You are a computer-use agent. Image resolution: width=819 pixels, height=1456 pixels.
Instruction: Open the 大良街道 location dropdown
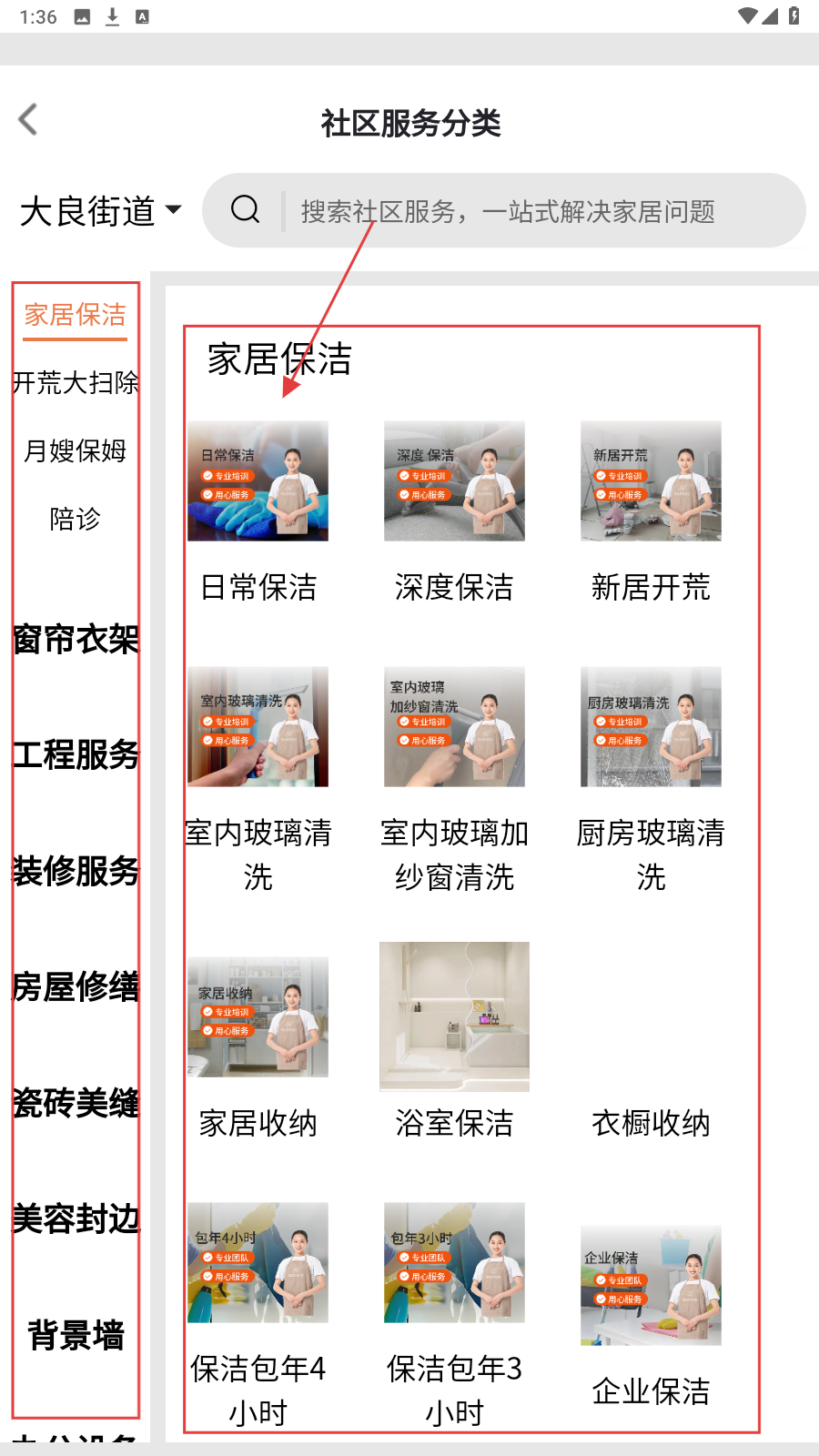point(100,211)
